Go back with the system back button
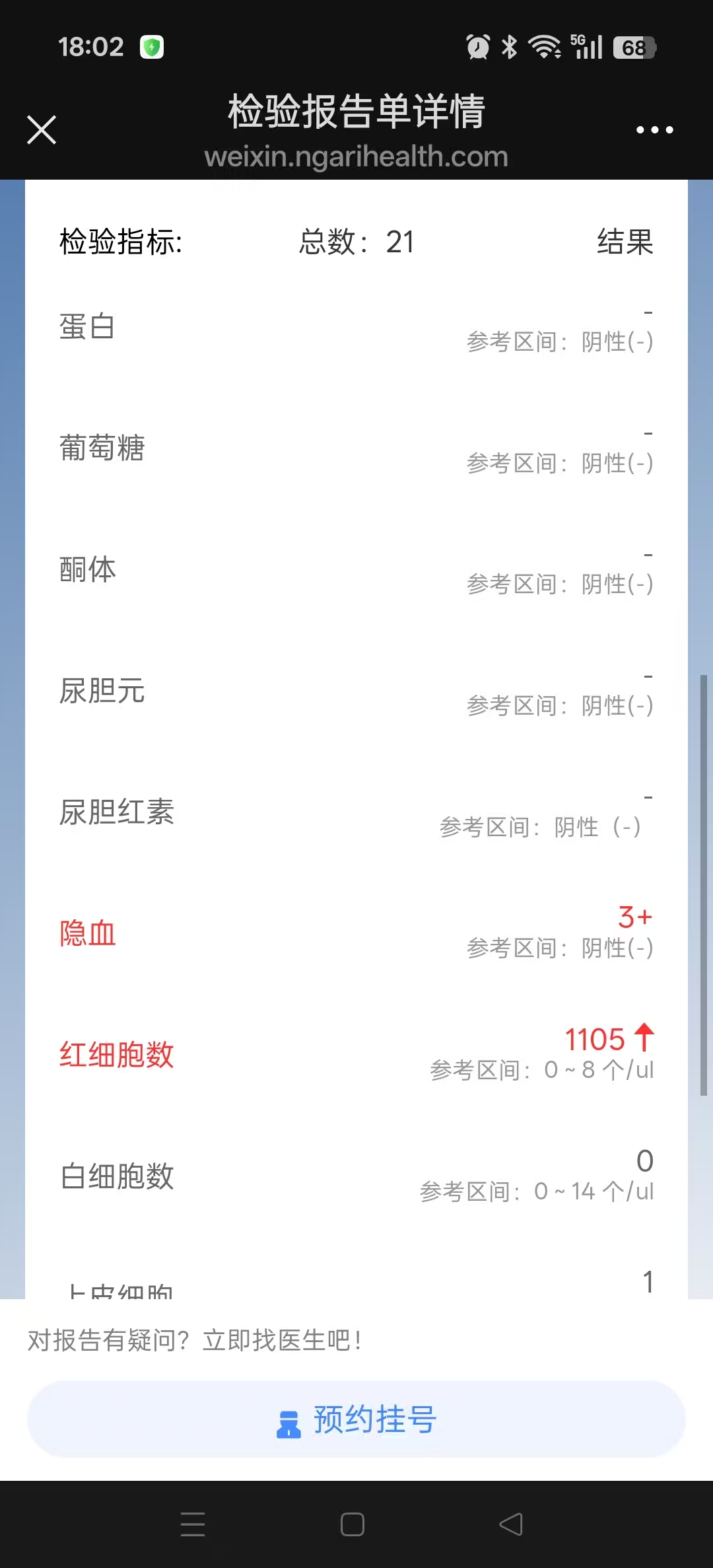Screen dimensions: 713x1568 [511, 1524]
